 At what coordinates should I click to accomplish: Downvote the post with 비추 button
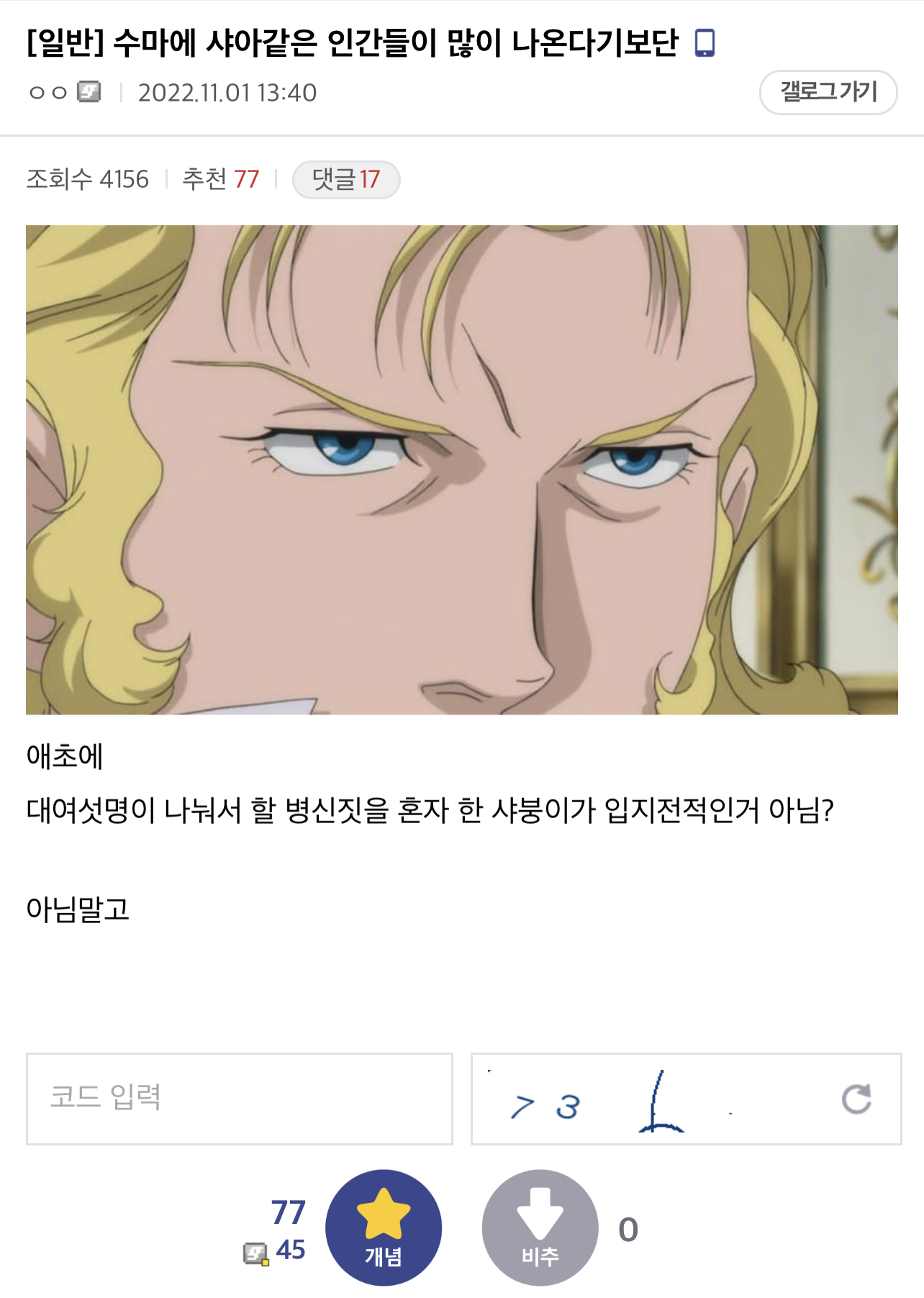pos(540,1227)
